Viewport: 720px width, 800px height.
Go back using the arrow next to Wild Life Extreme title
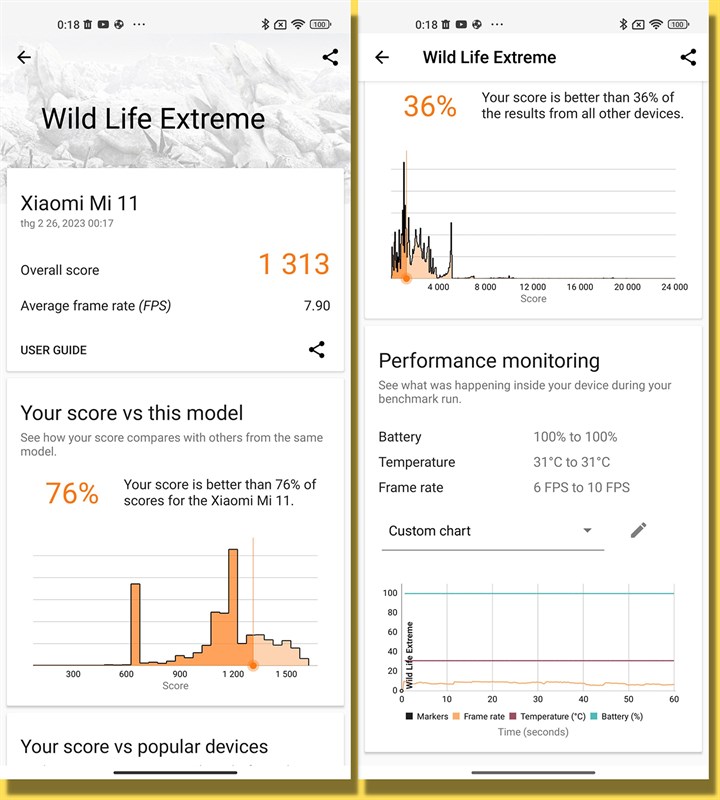(383, 58)
